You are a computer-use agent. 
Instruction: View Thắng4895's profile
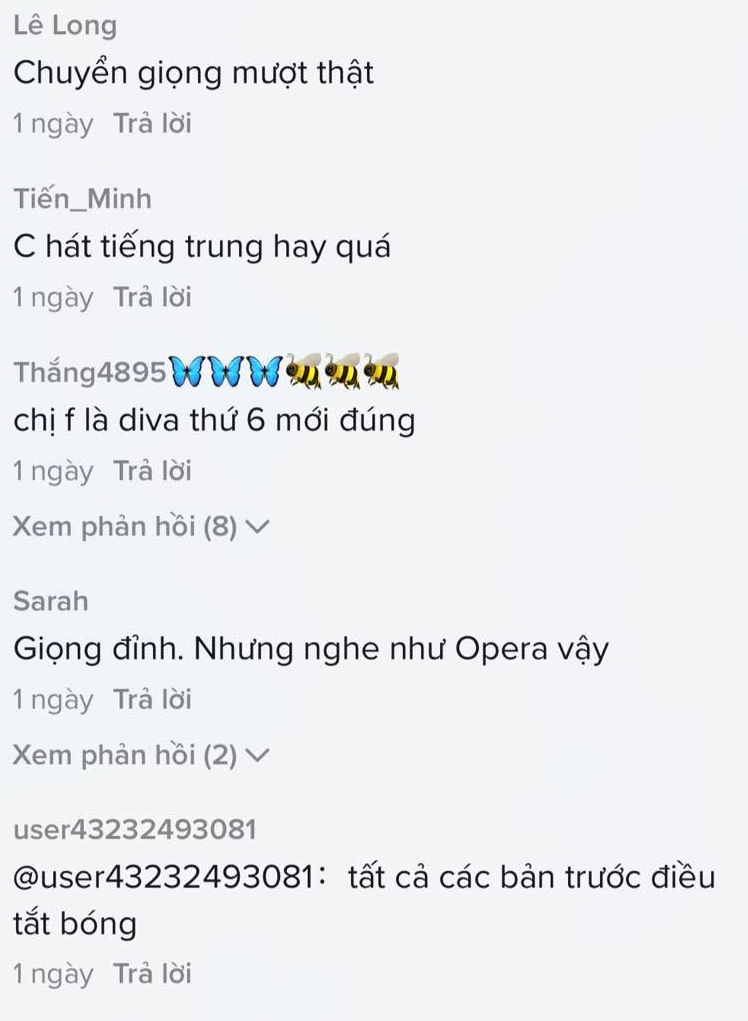coord(90,373)
